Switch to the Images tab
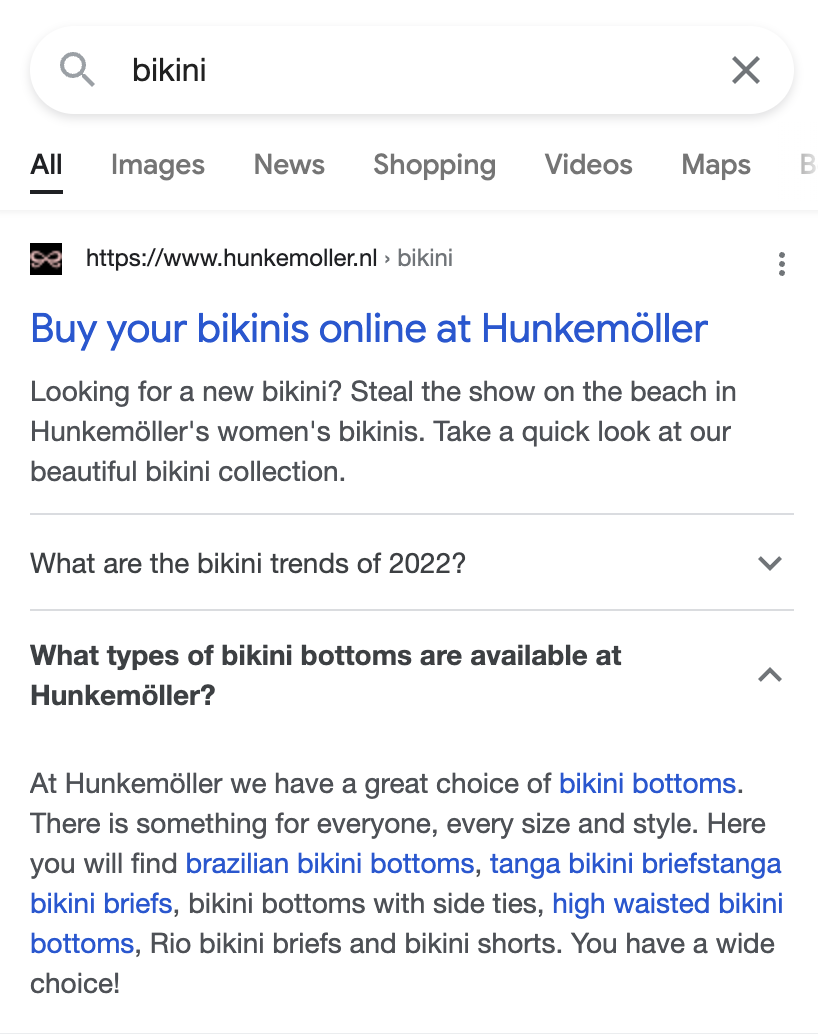 point(157,165)
